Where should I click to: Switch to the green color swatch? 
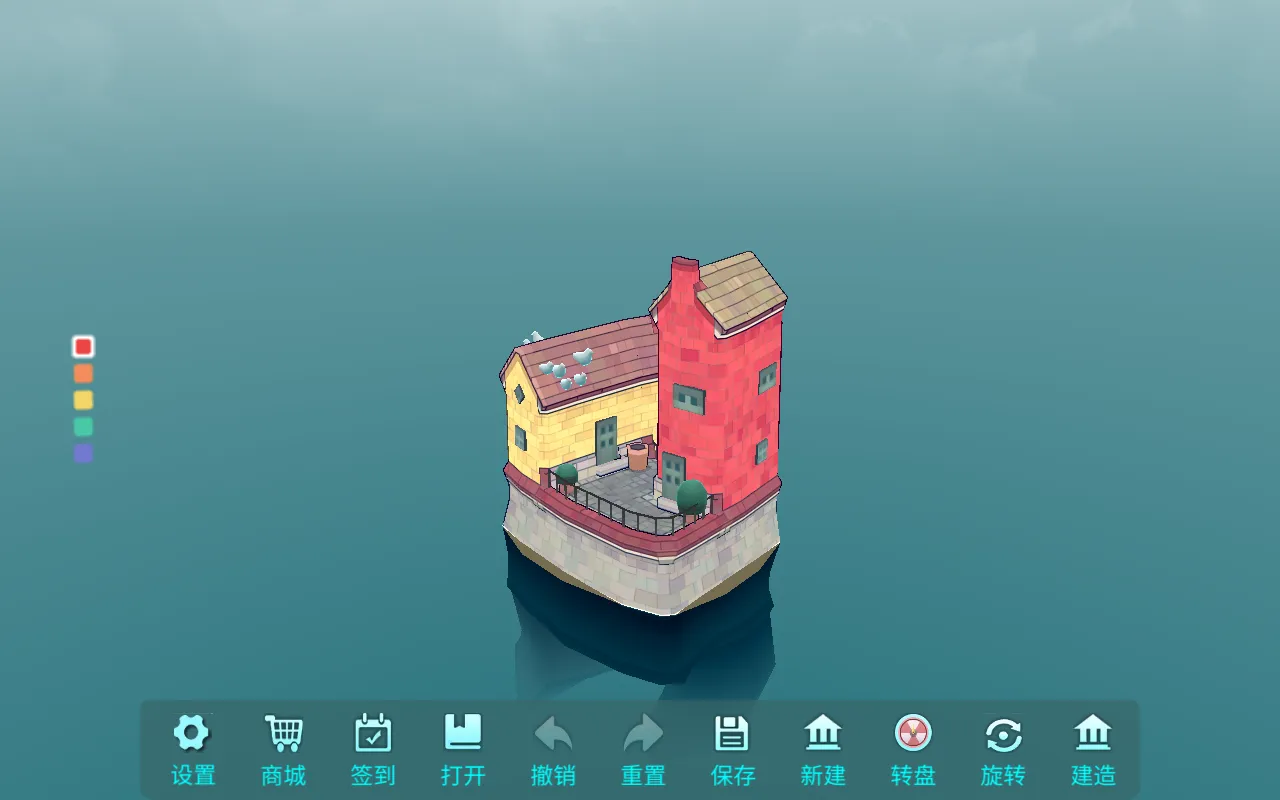pyautogui.click(x=83, y=427)
